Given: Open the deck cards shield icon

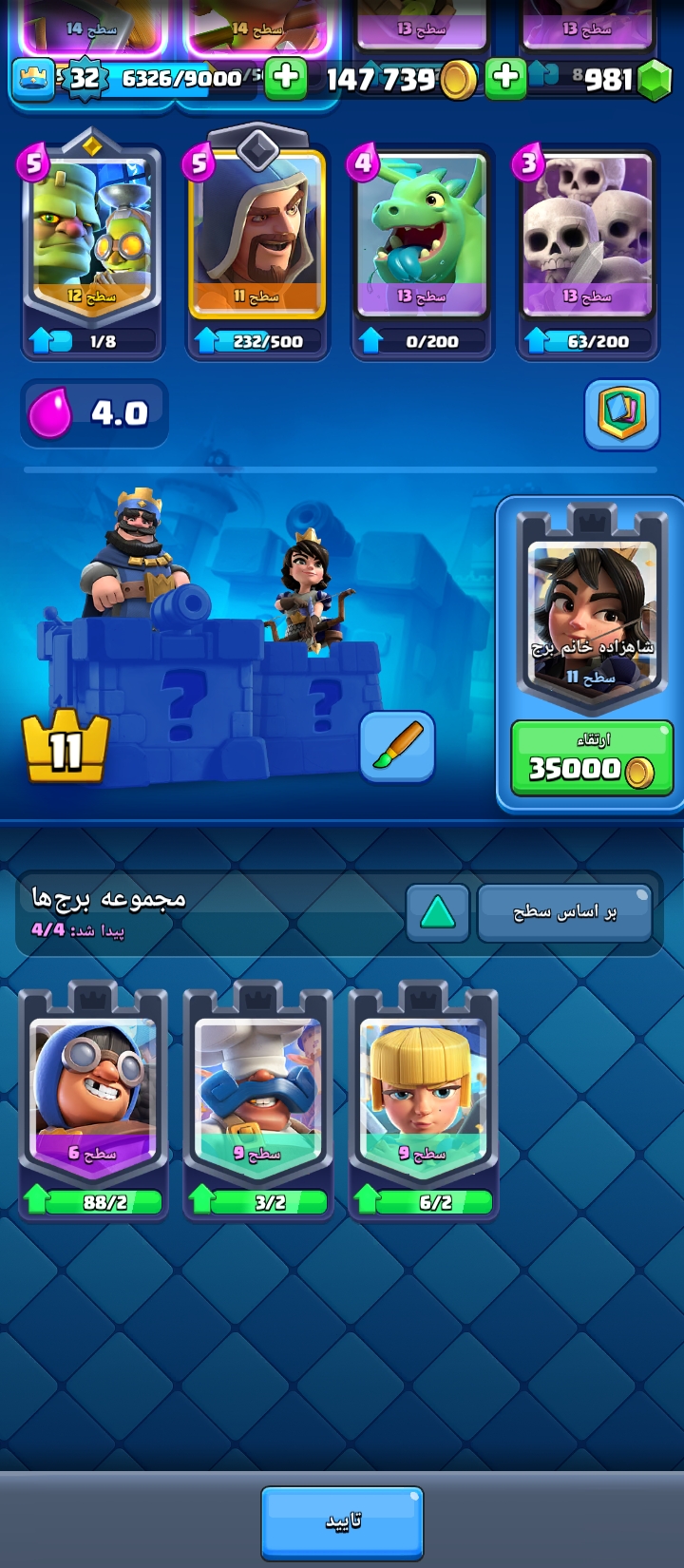Looking at the screenshot, I should pos(622,413).
